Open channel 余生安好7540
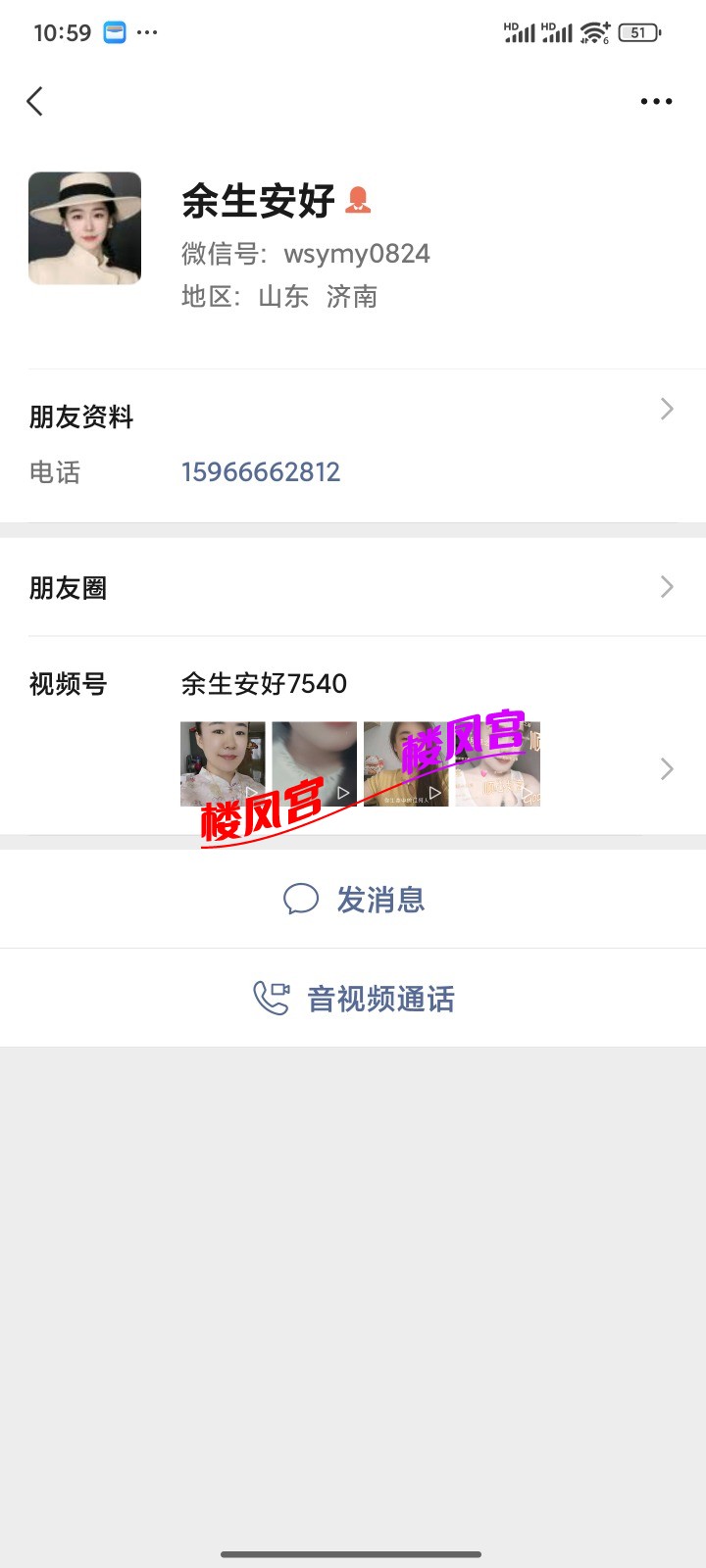 (x=264, y=683)
